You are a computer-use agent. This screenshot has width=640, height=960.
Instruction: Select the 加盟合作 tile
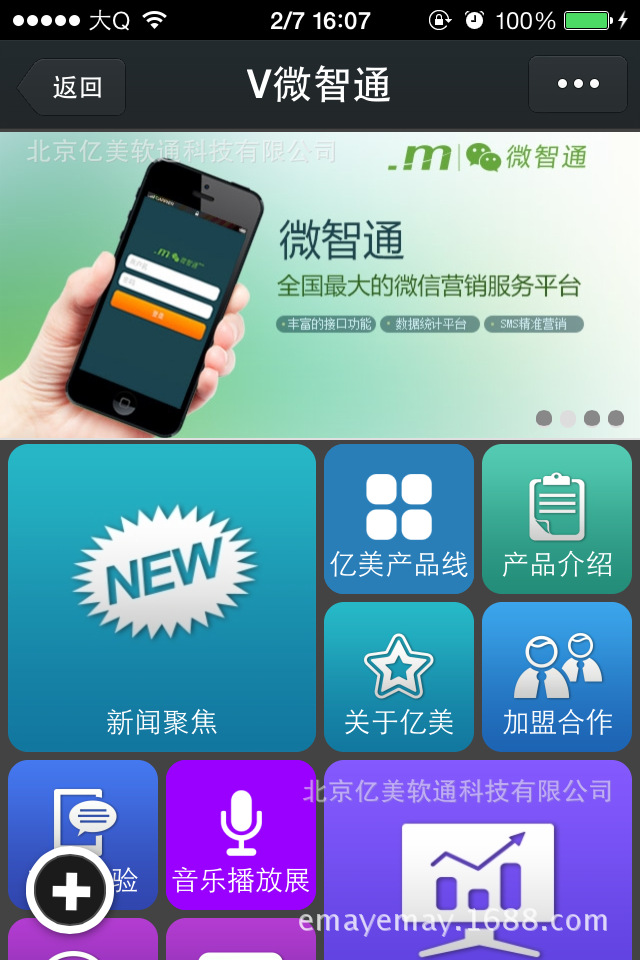tap(557, 677)
